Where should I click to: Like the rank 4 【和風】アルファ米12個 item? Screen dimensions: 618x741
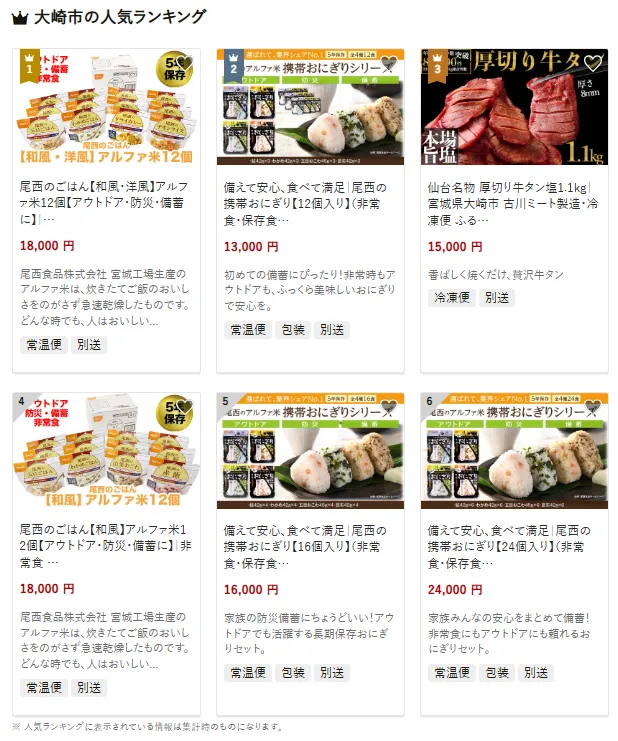point(186,408)
